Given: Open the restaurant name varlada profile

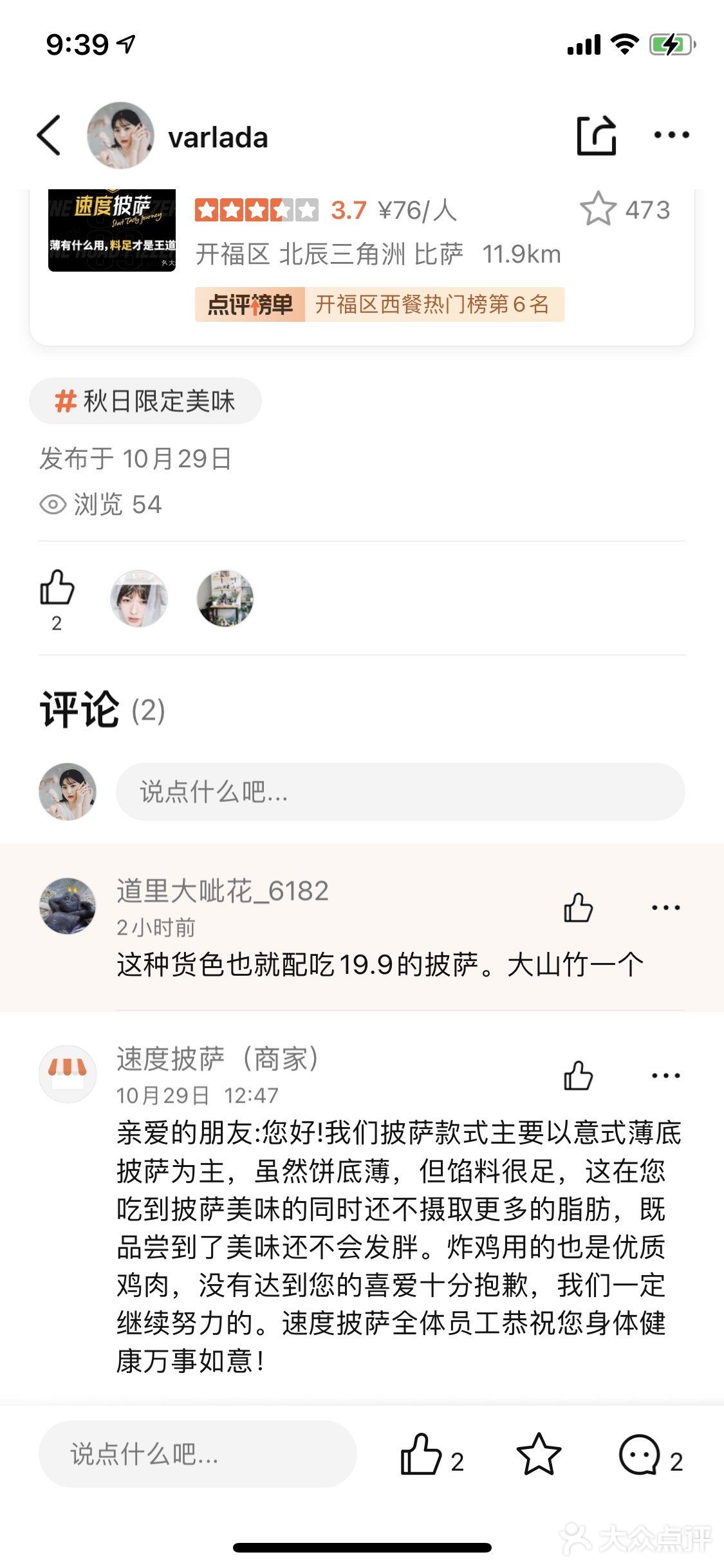Looking at the screenshot, I should (217, 136).
